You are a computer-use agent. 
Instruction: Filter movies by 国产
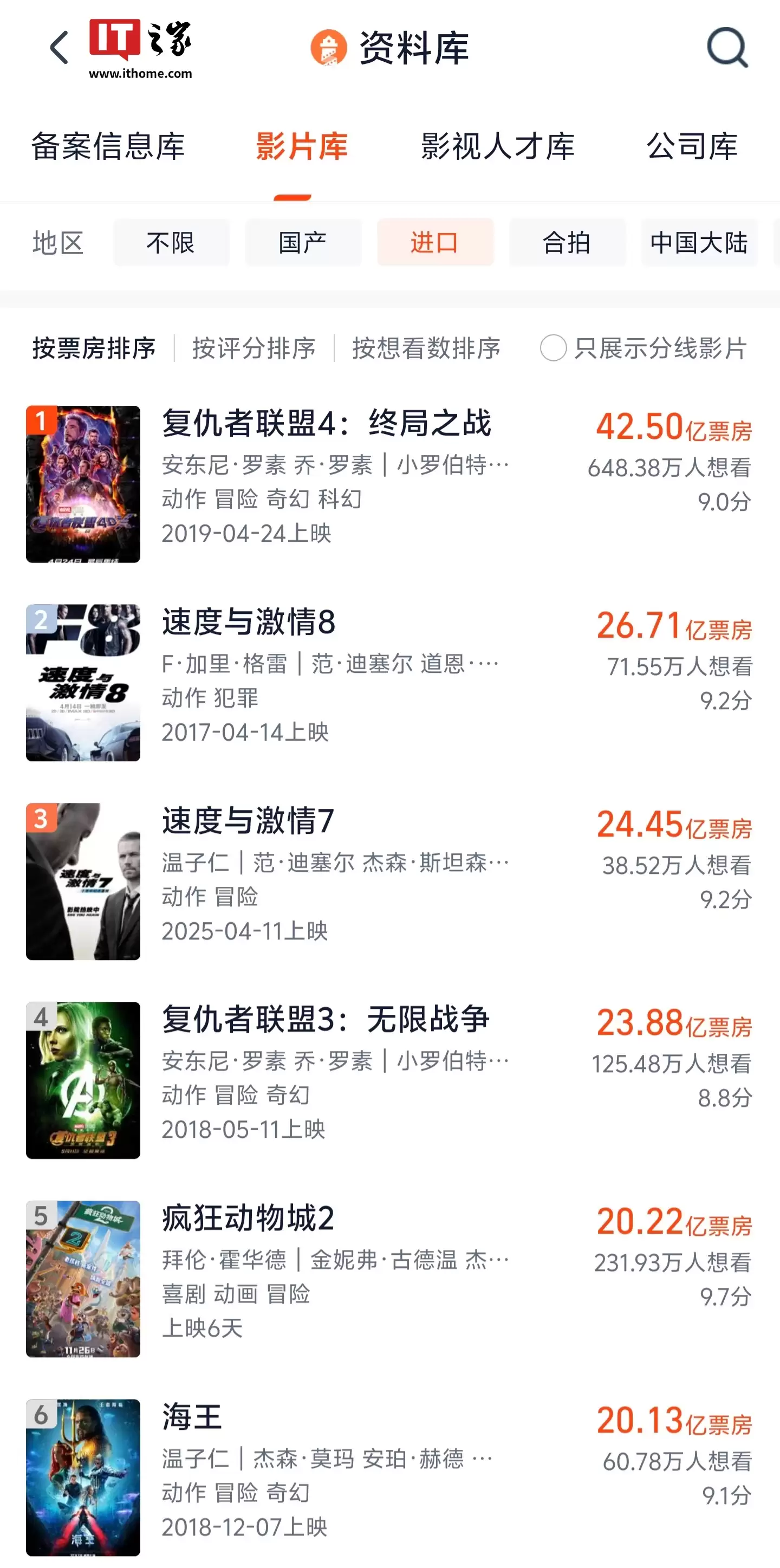(x=303, y=243)
